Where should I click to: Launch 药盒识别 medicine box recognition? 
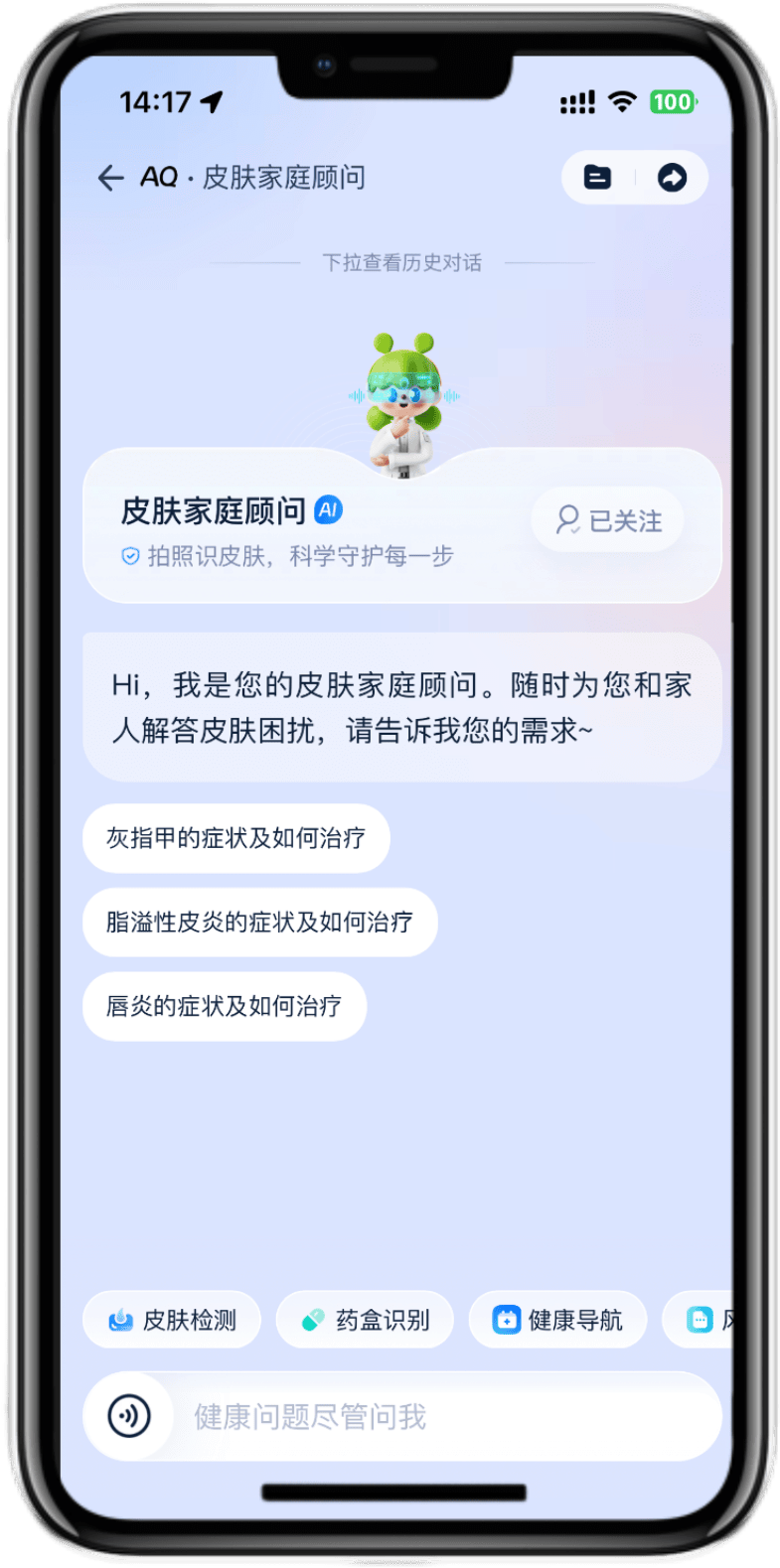point(365,1320)
